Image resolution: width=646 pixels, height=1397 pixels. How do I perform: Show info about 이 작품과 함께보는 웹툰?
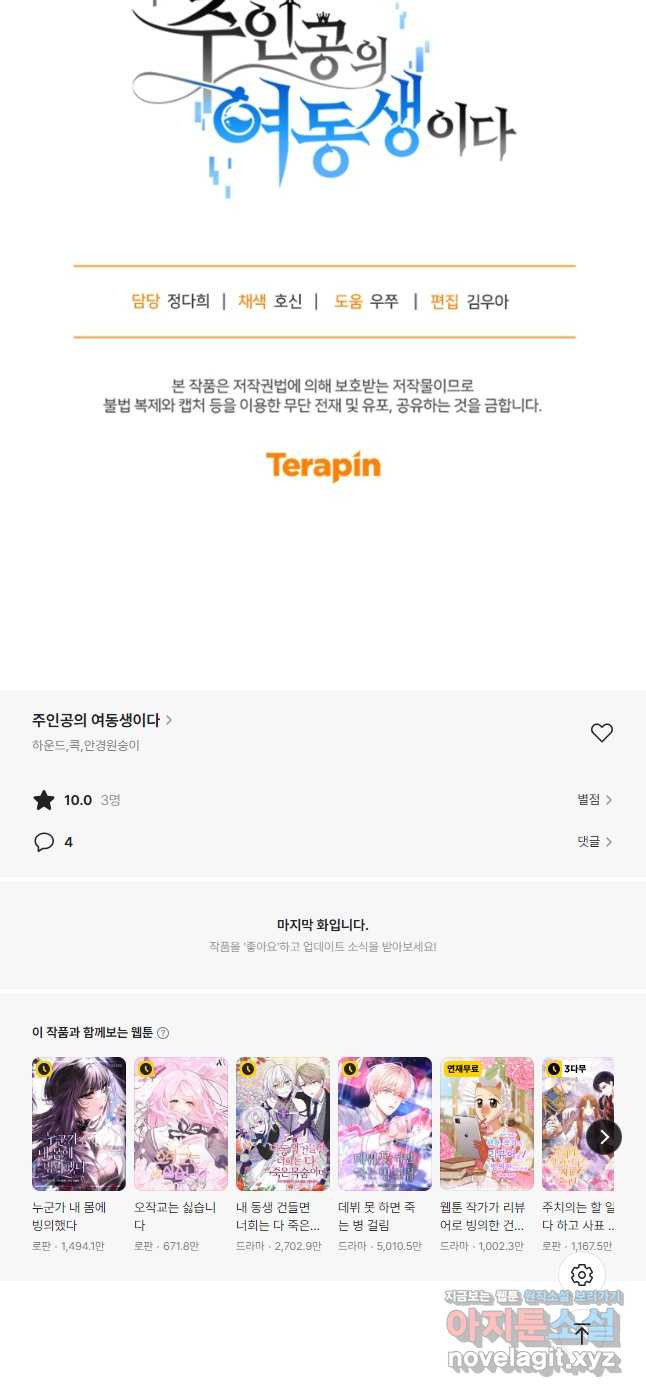pos(163,1033)
